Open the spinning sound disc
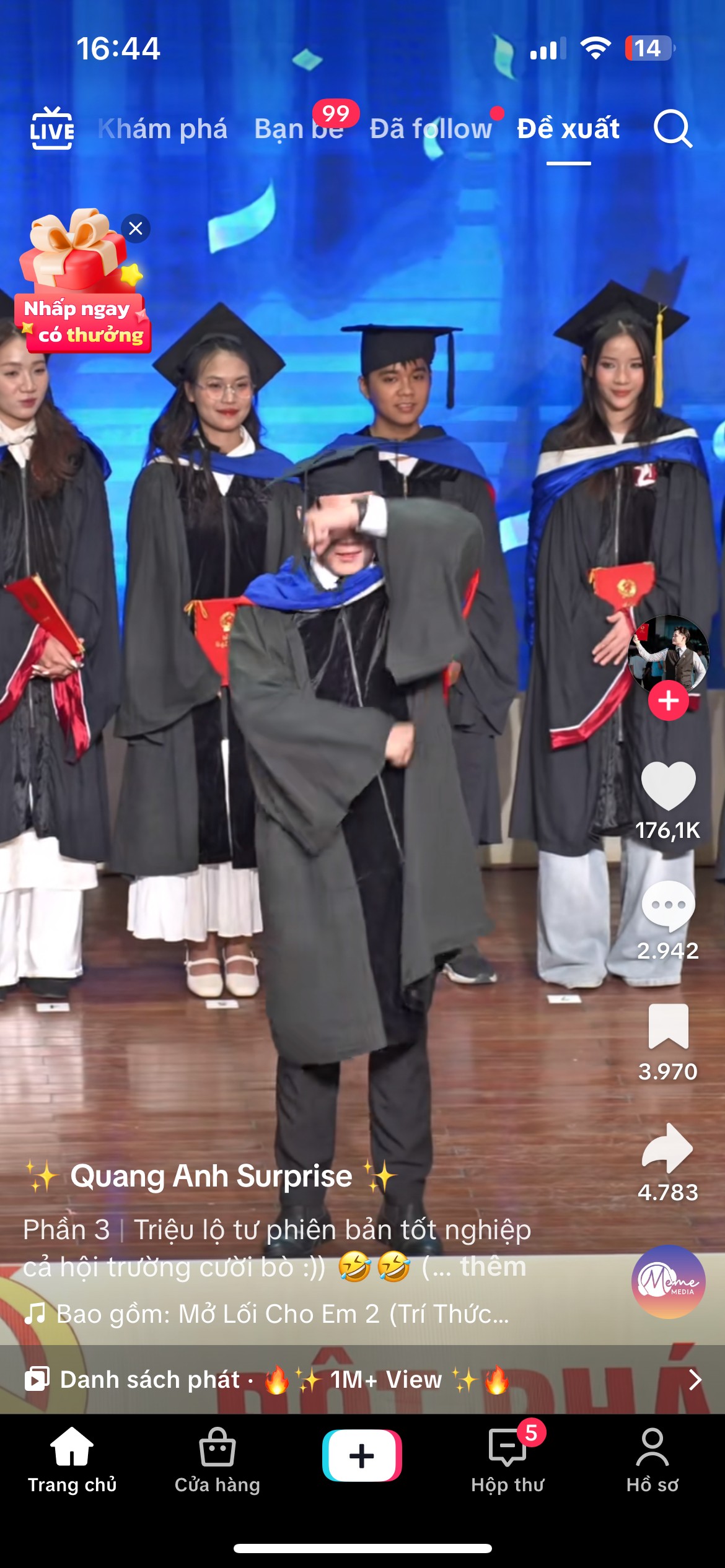This screenshot has height=1568, width=725. (668, 1282)
